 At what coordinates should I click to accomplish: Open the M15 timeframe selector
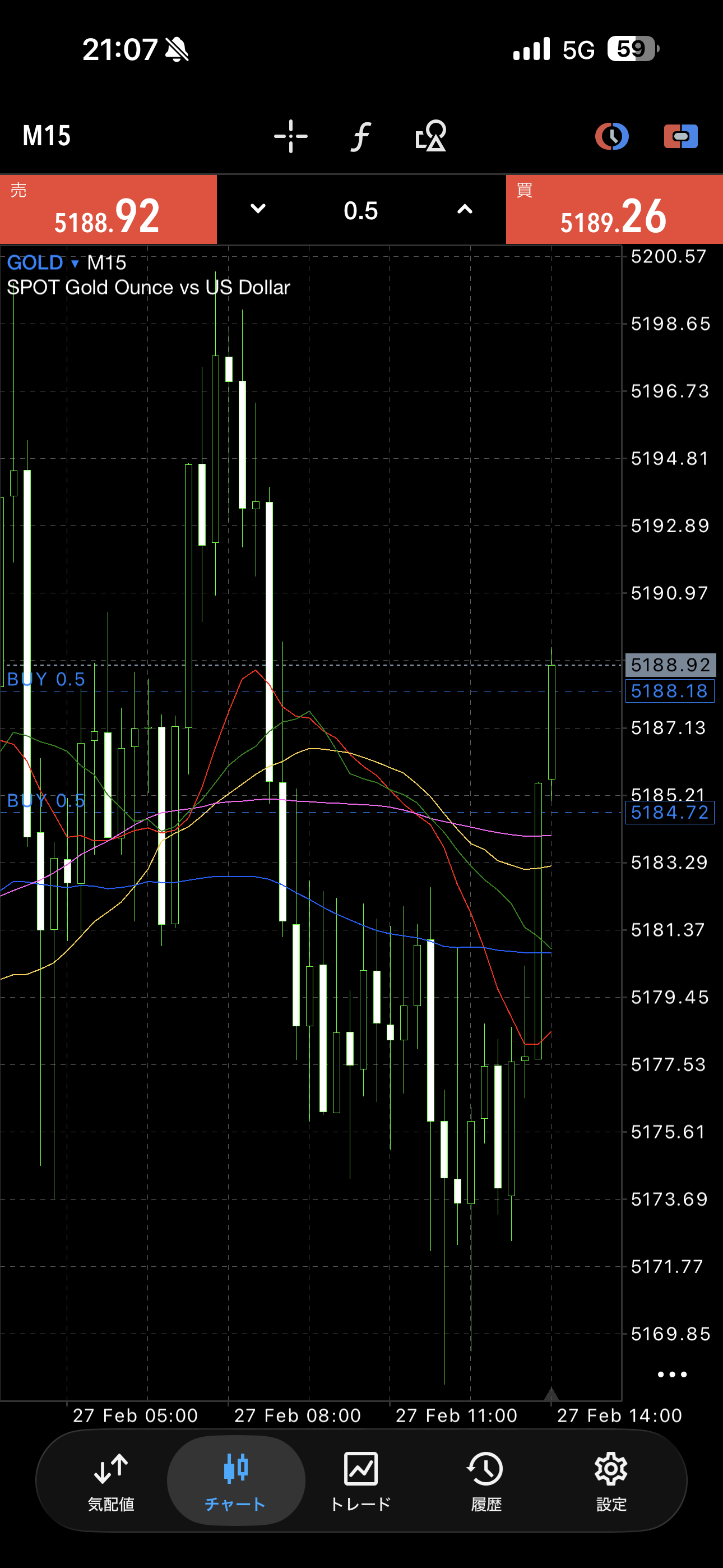[x=47, y=136]
